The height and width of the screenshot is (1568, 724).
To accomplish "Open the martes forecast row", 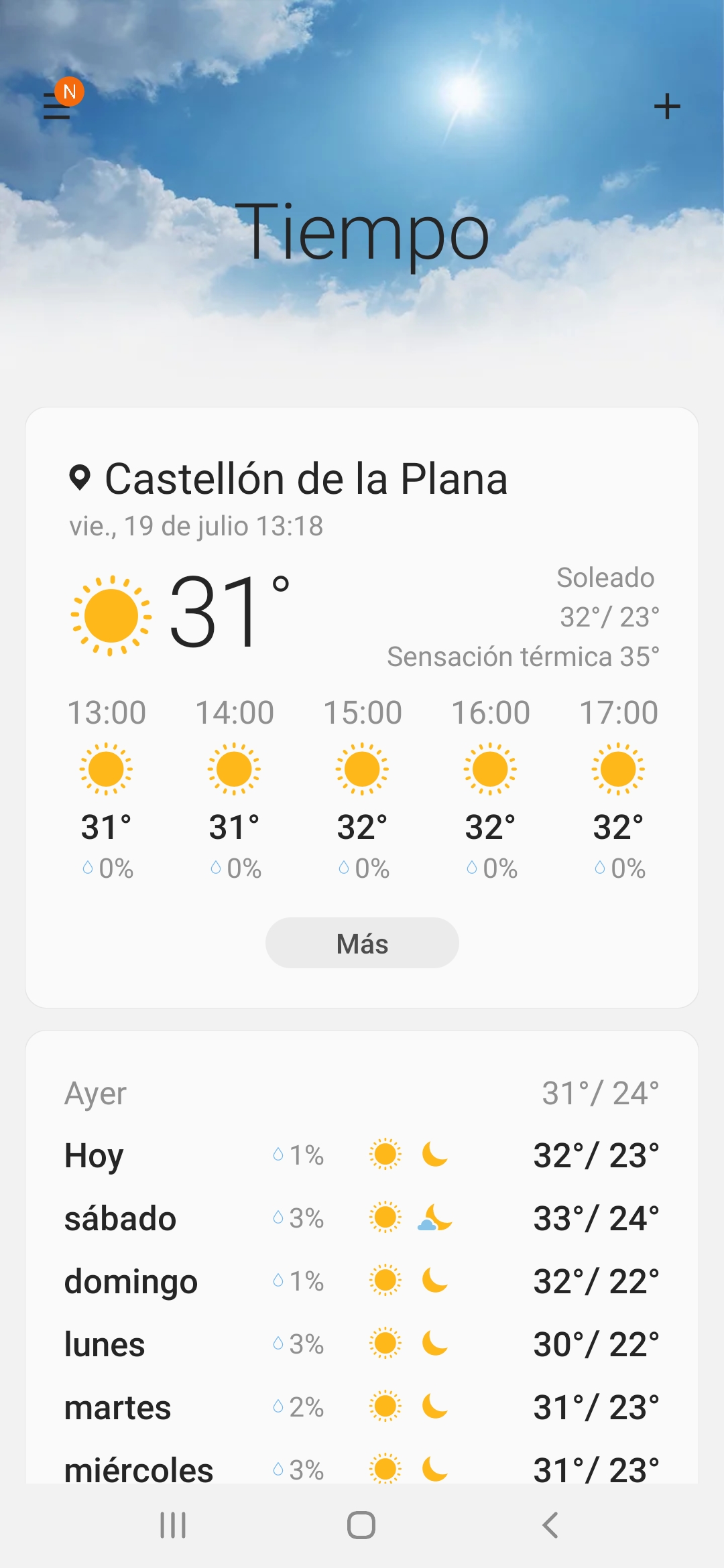I will pyautogui.click(x=362, y=1407).
